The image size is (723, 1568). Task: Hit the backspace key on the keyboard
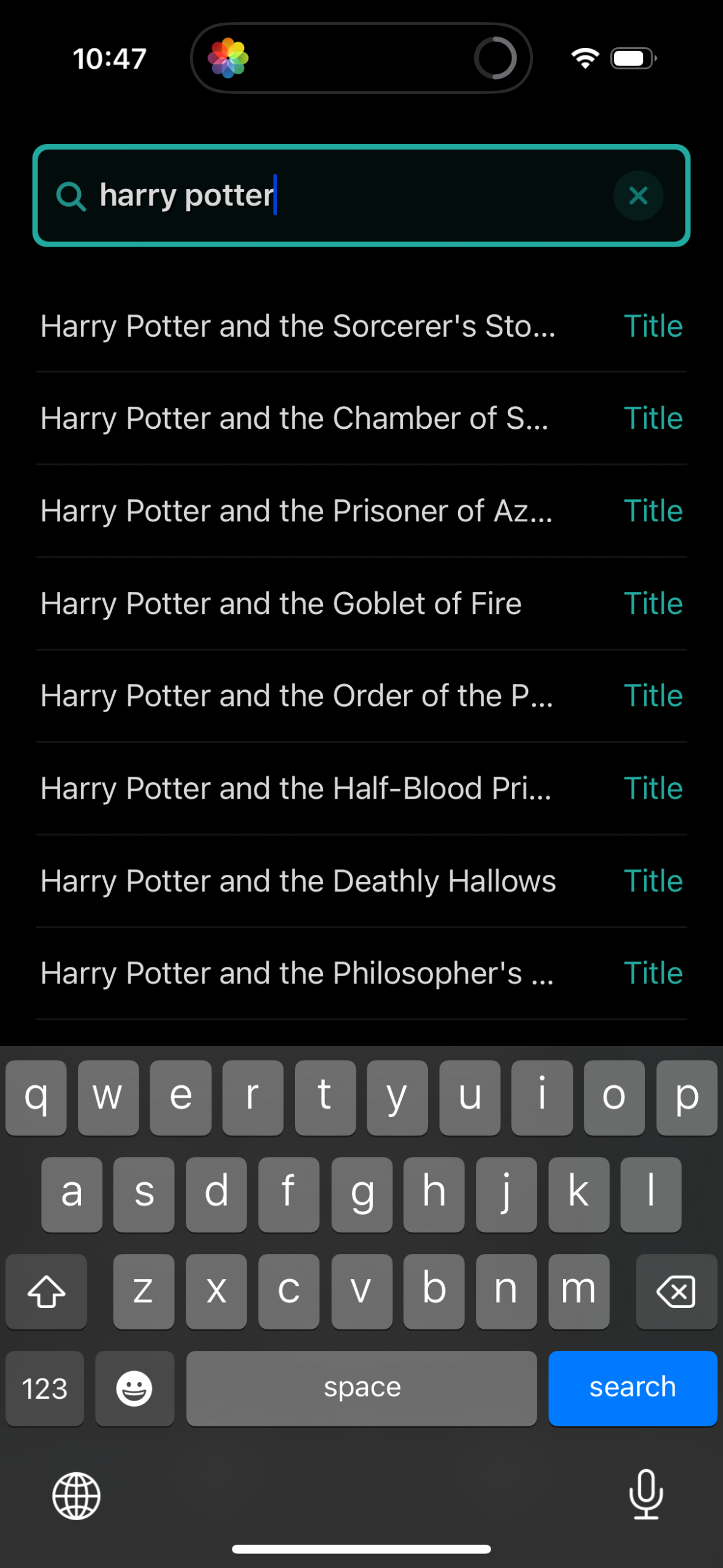[x=676, y=1291]
